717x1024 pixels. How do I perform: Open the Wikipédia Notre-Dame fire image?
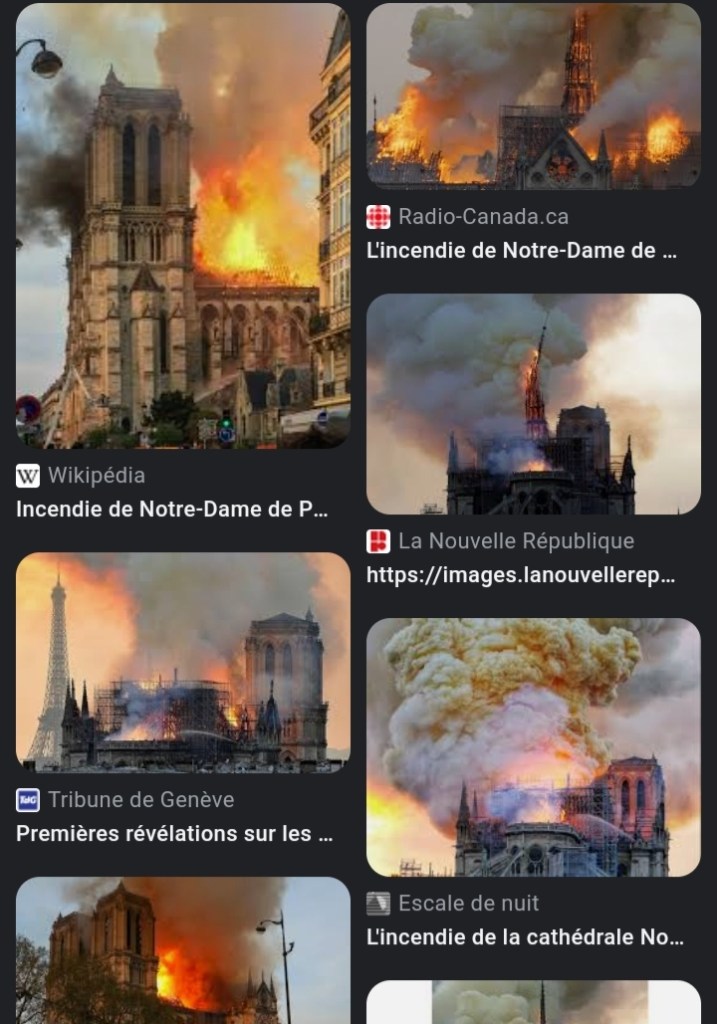183,225
